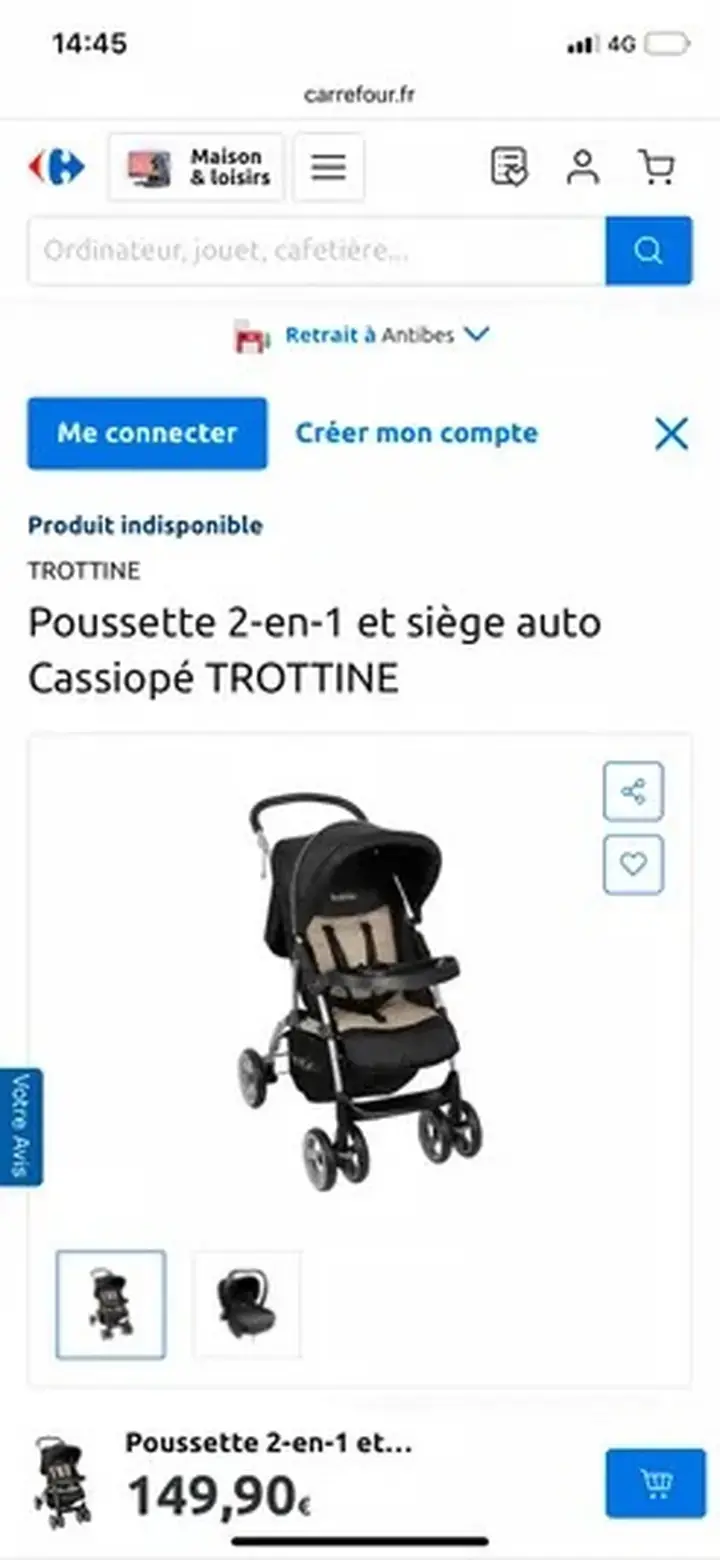Select the car seat thumbnail image

(x=247, y=1304)
